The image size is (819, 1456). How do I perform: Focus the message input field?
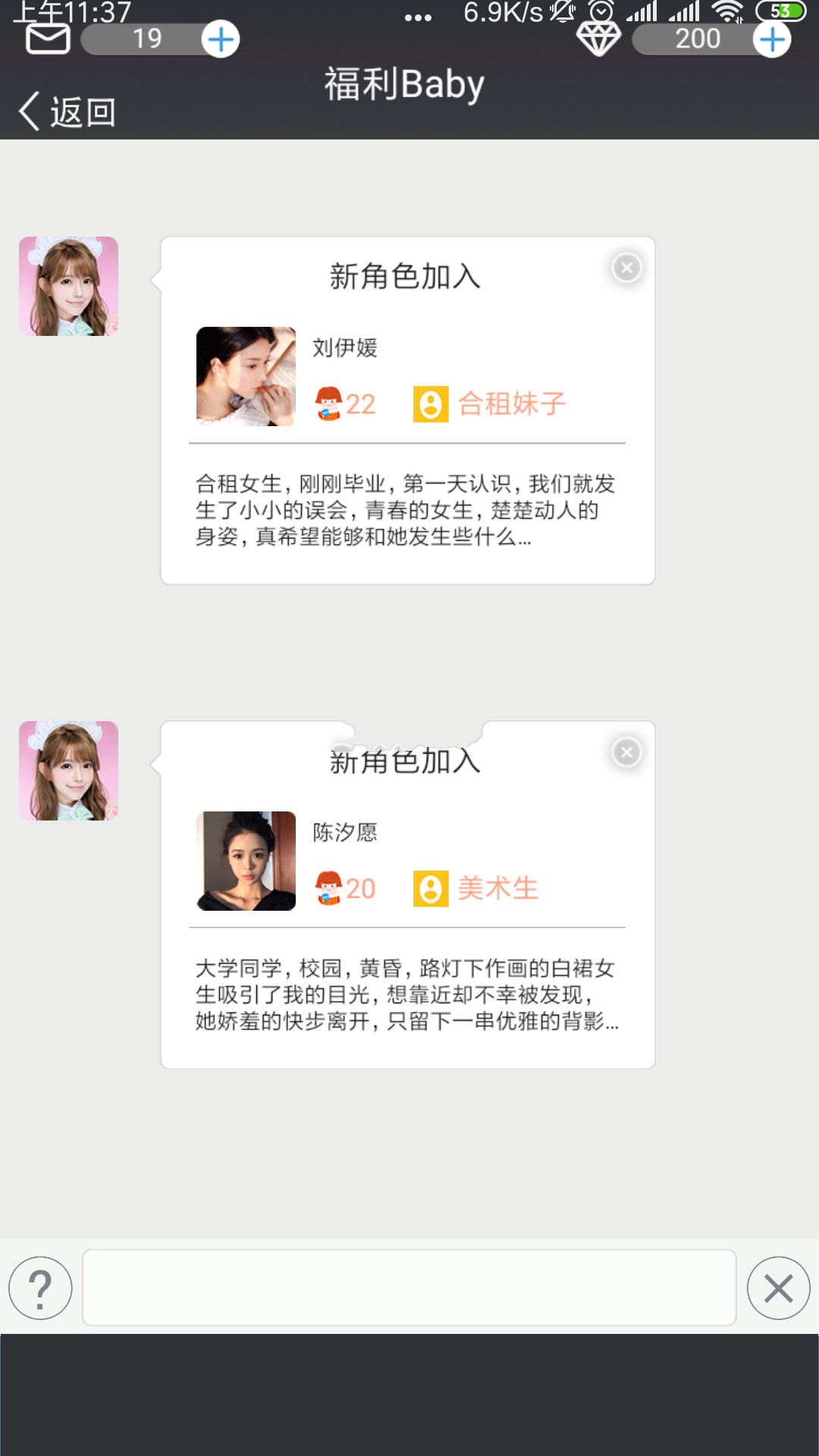coord(409,1288)
